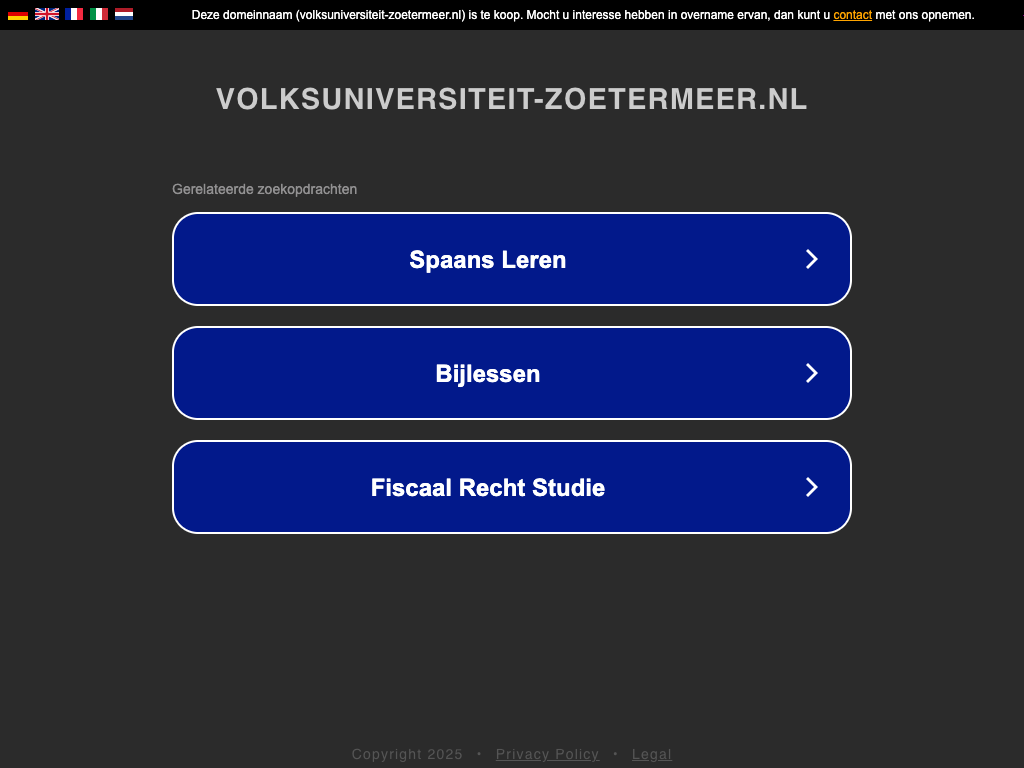Viewport: 1024px width, 768px height.
Task: Select the Dutch flag
Action: pos(124,14)
